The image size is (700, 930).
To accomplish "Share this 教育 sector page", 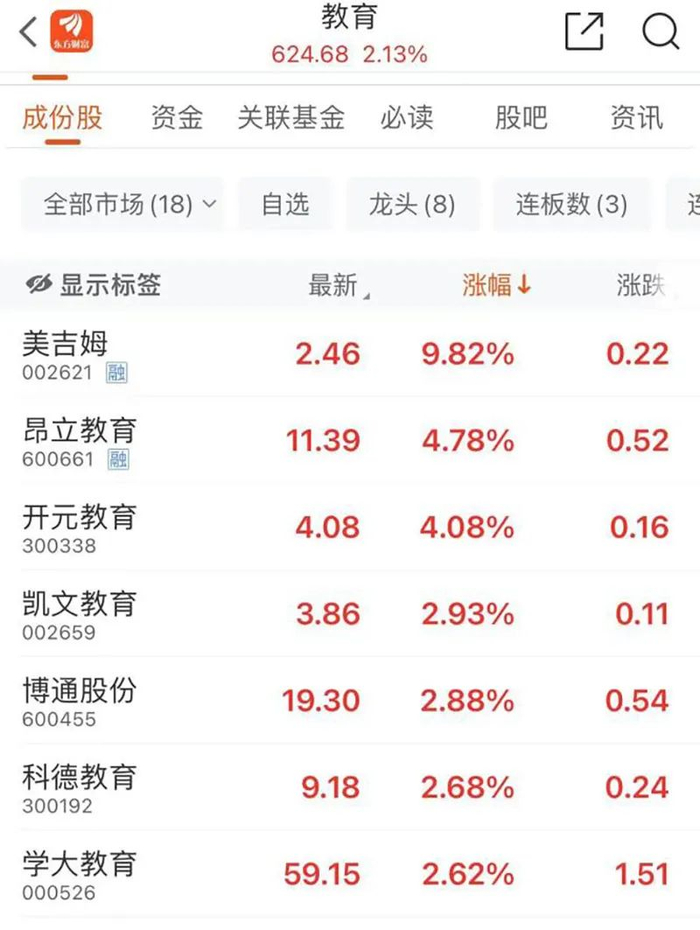I will click(x=585, y=31).
